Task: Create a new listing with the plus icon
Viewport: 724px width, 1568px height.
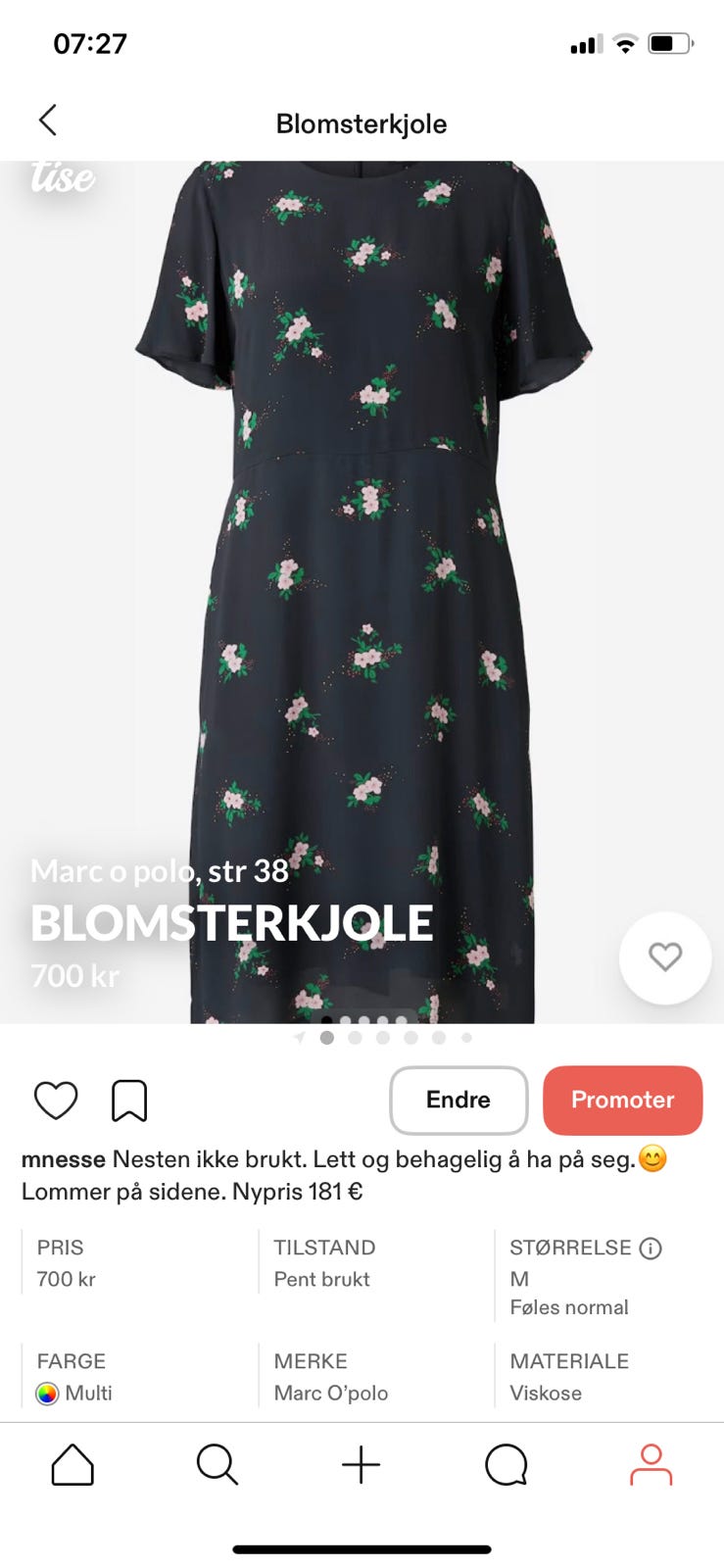Action: tap(362, 1465)
